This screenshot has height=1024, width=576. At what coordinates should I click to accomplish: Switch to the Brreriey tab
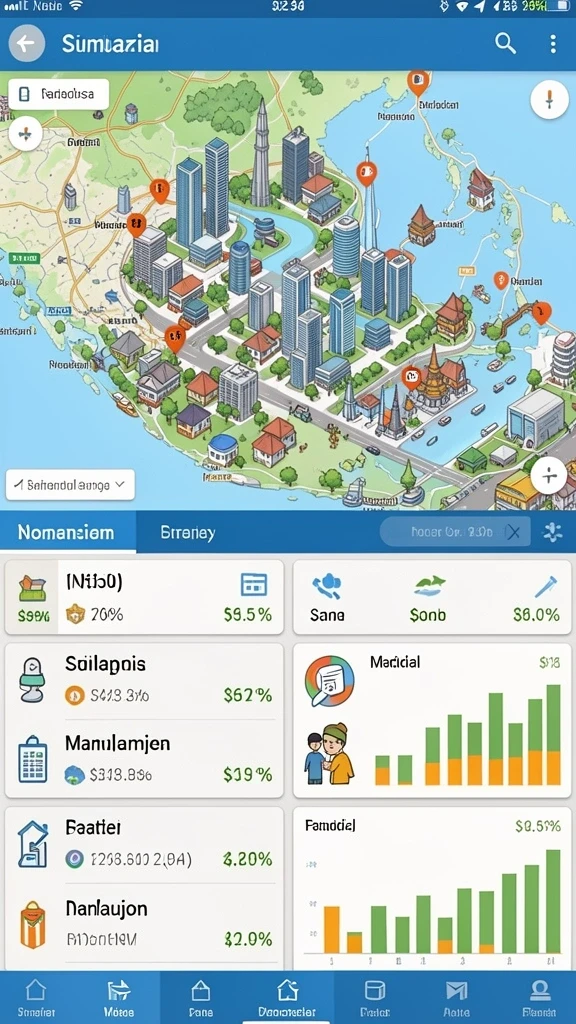tap(187, 532)
